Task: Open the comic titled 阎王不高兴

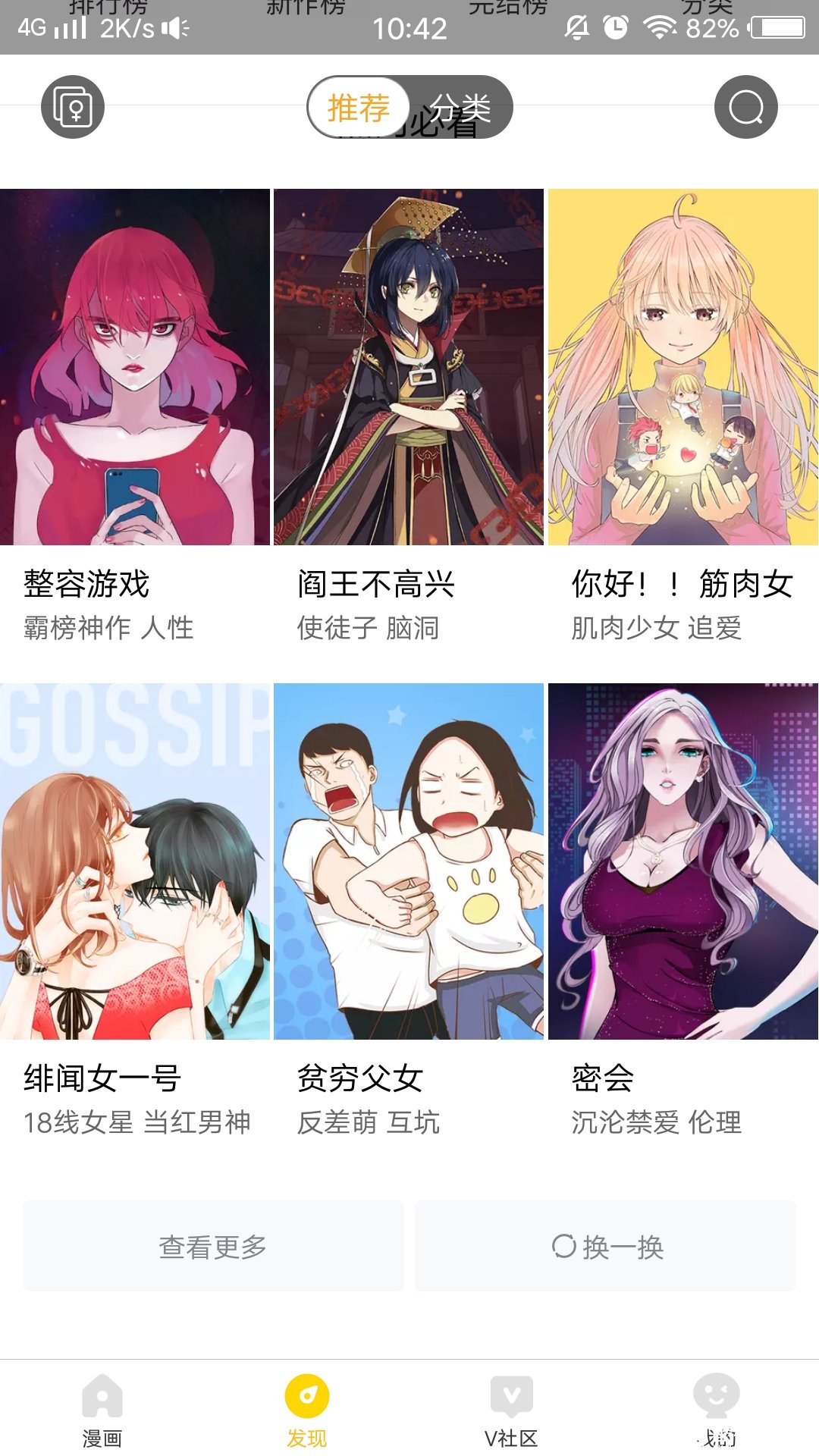Action: 375,584
